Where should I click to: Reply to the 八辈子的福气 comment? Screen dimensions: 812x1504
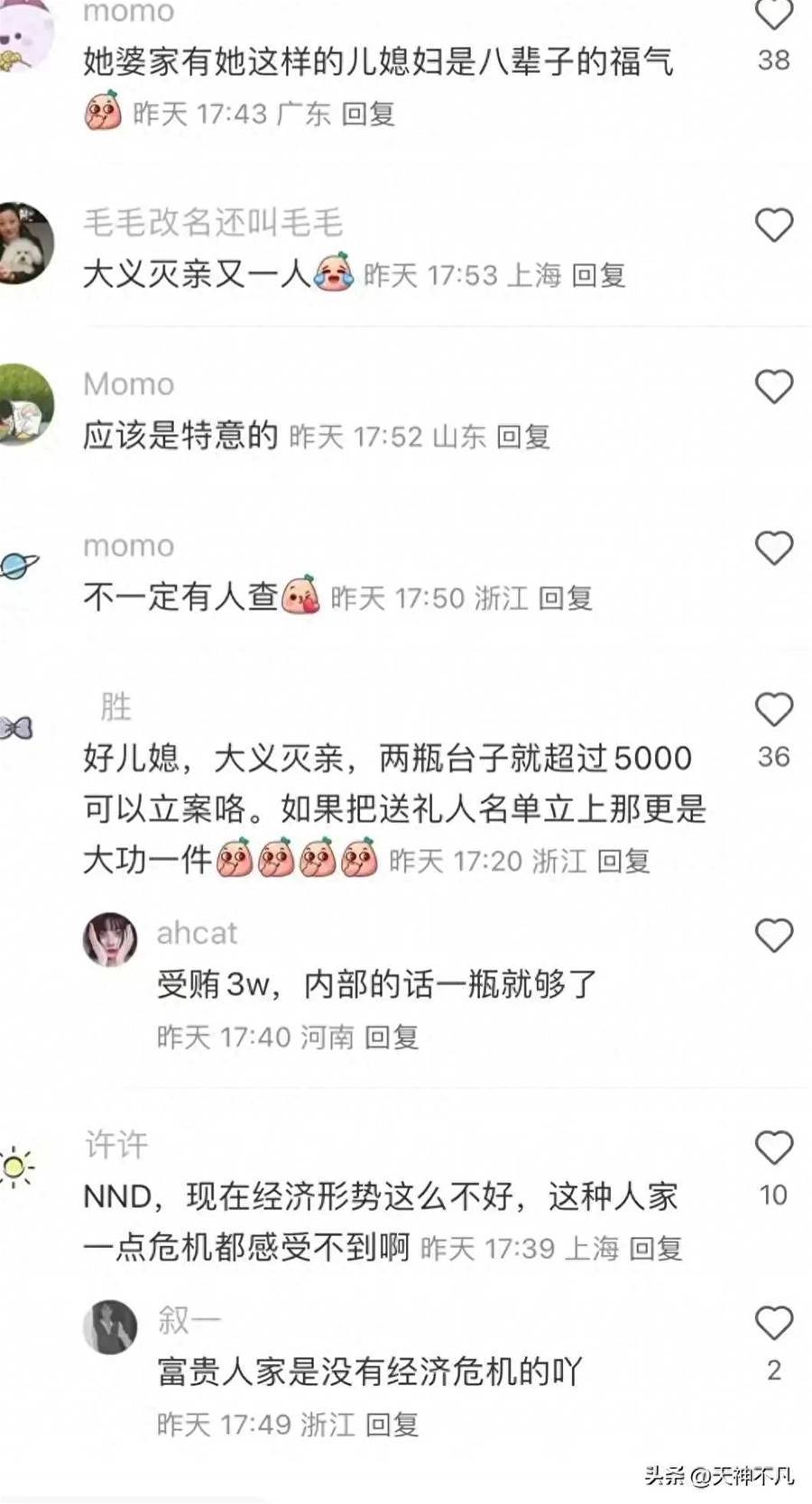(368, 114)
